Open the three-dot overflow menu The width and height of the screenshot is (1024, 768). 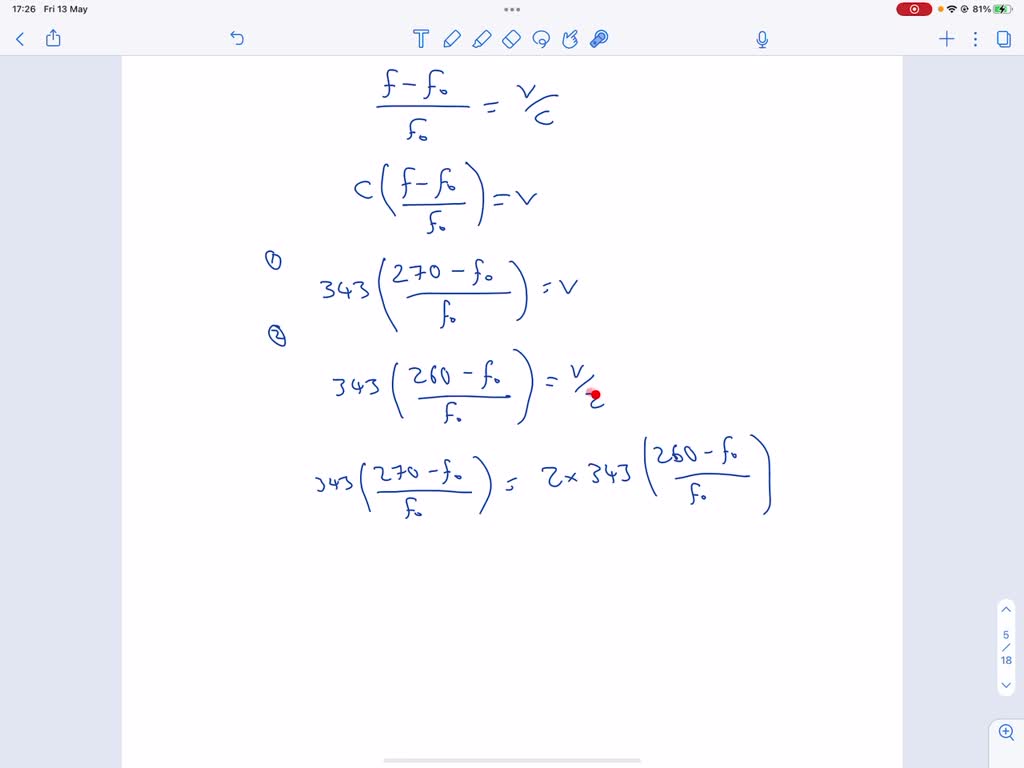[x=975, y=39]
